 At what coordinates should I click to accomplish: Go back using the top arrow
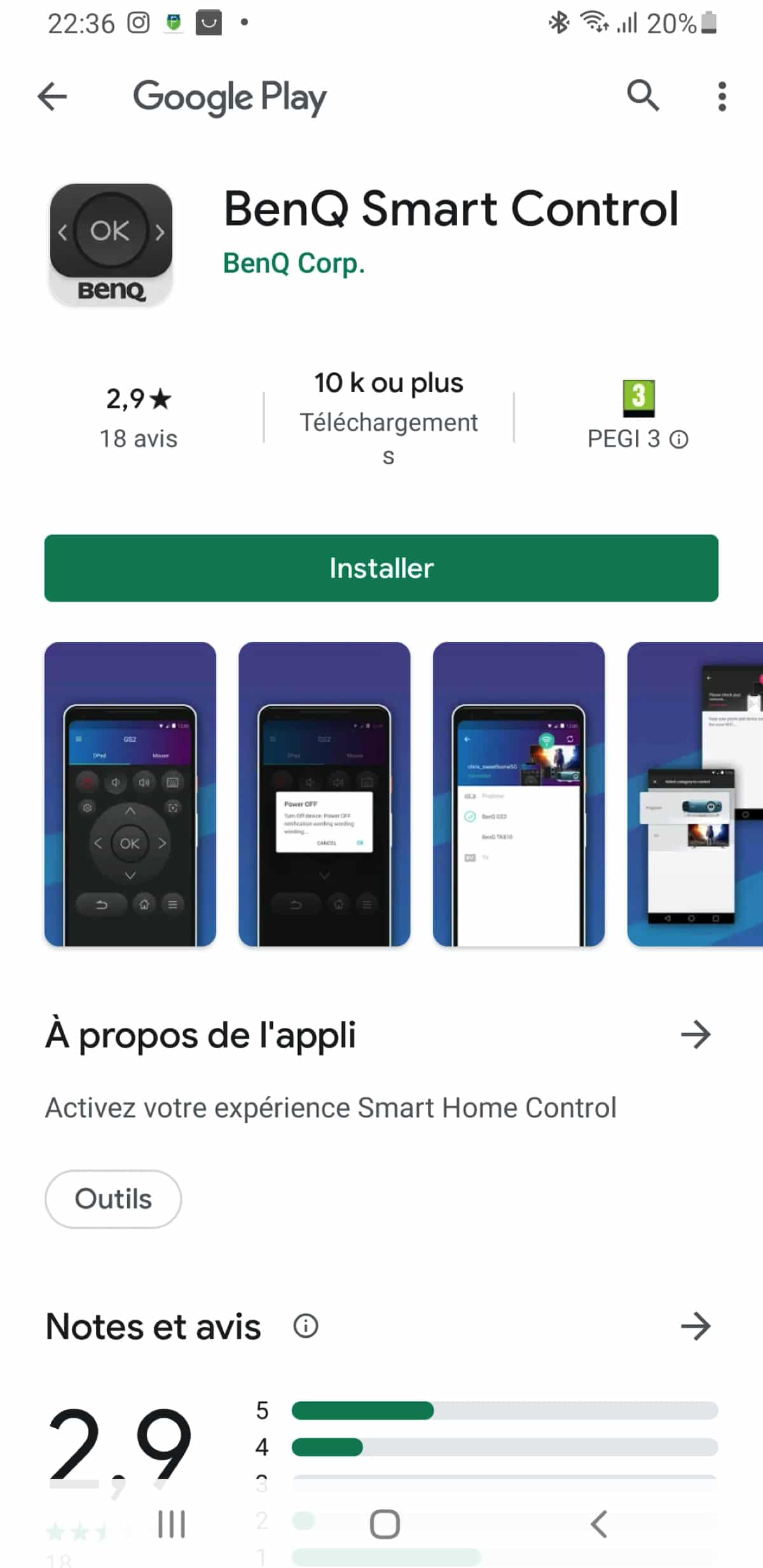pyautogui.click(x=52, y=97)
